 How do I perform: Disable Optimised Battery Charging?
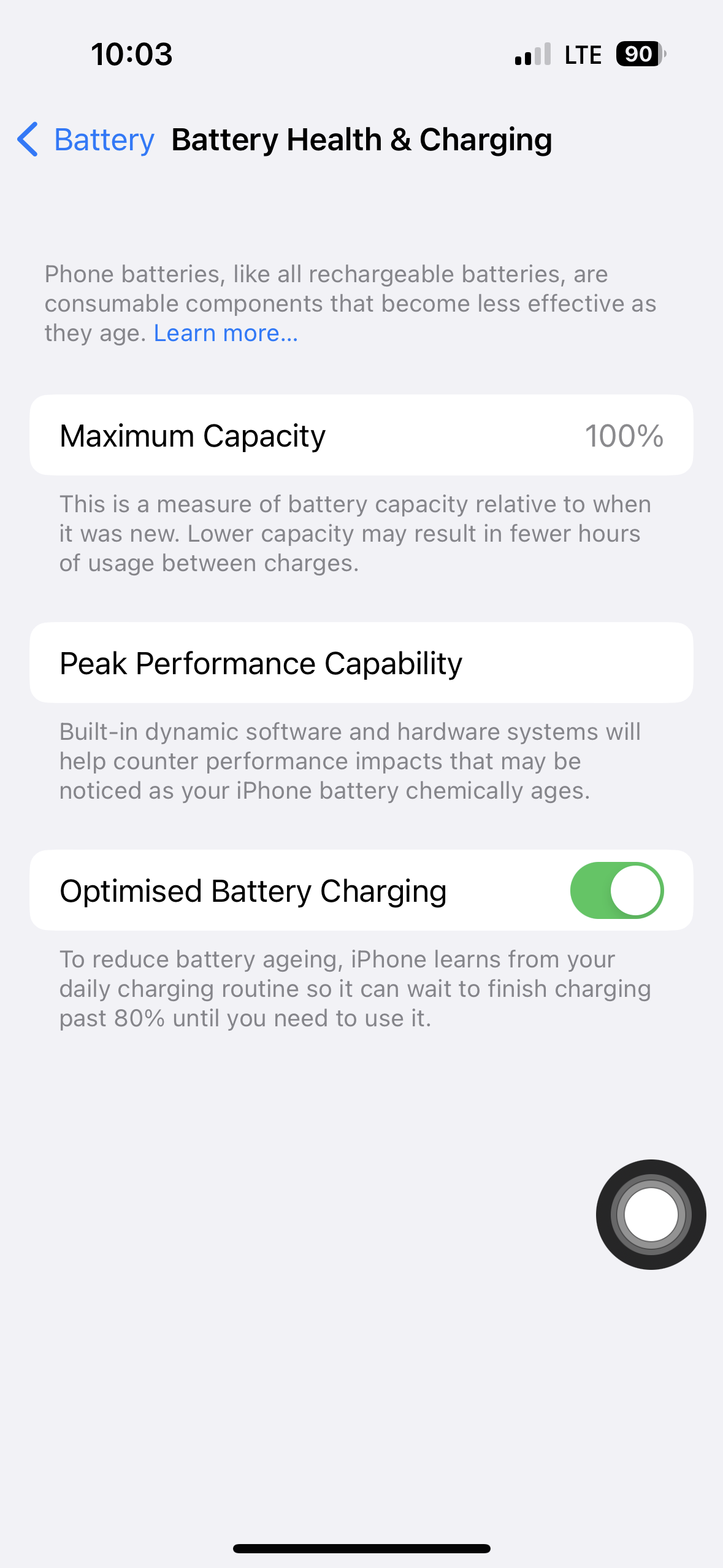tap(616, 890)
